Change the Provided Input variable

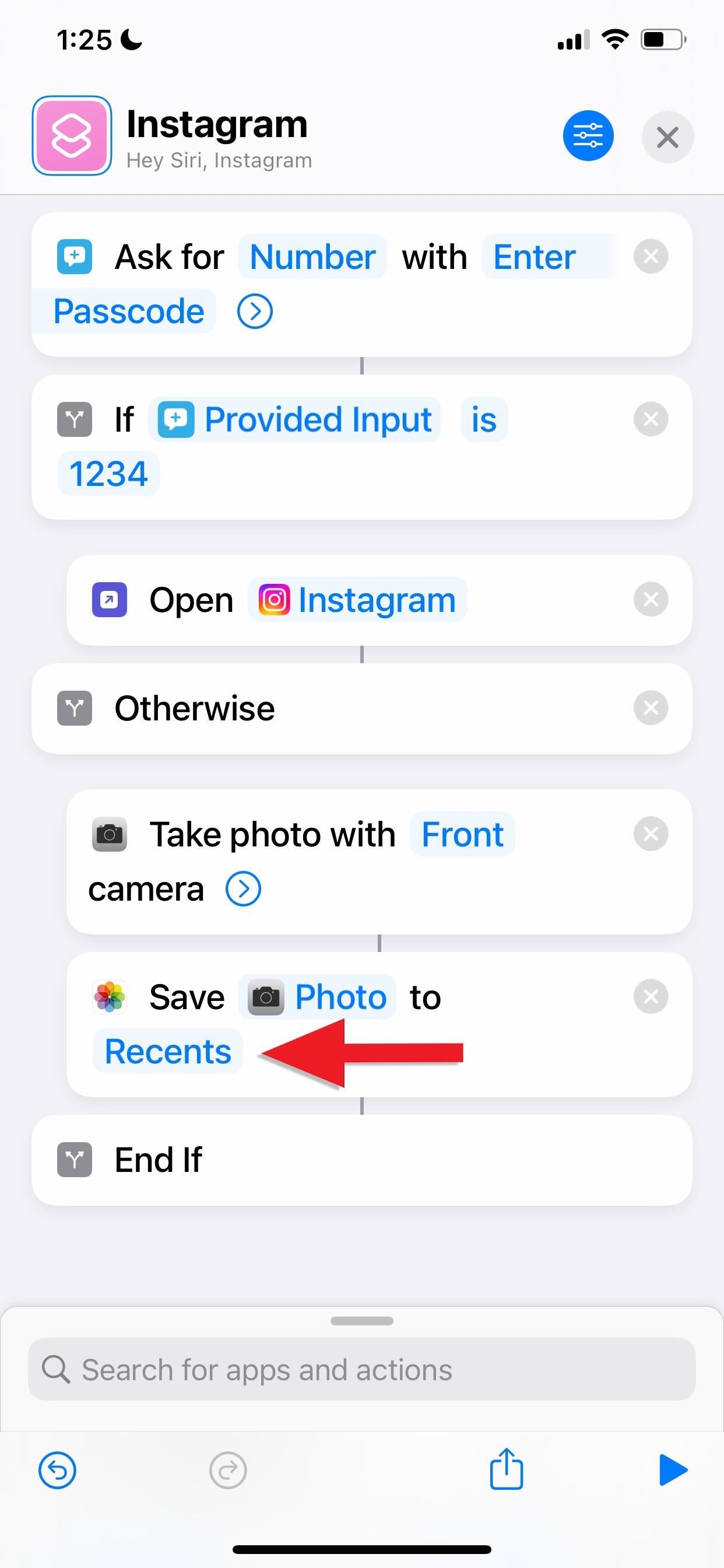(x=295, y=420)
